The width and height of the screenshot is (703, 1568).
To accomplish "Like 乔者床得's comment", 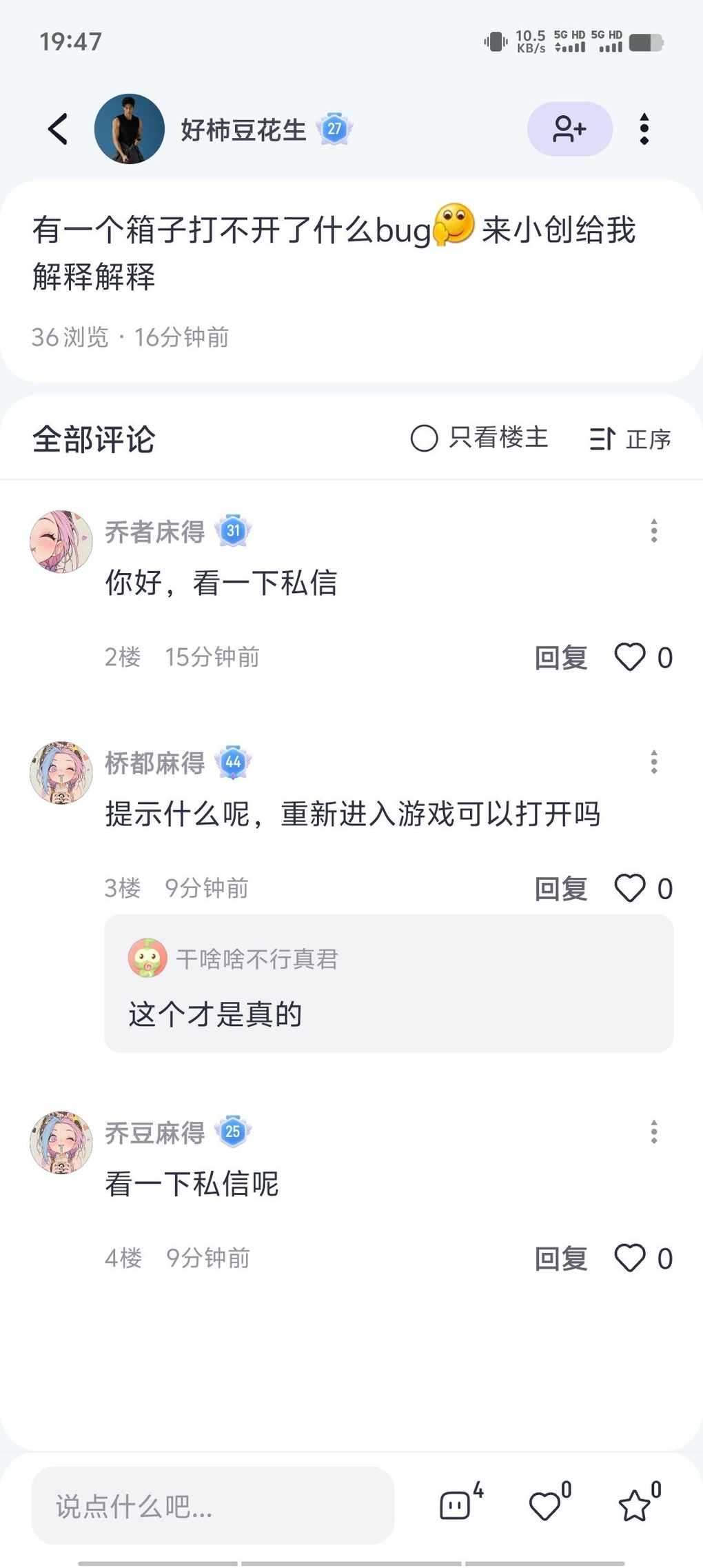I will click(630, 657).
